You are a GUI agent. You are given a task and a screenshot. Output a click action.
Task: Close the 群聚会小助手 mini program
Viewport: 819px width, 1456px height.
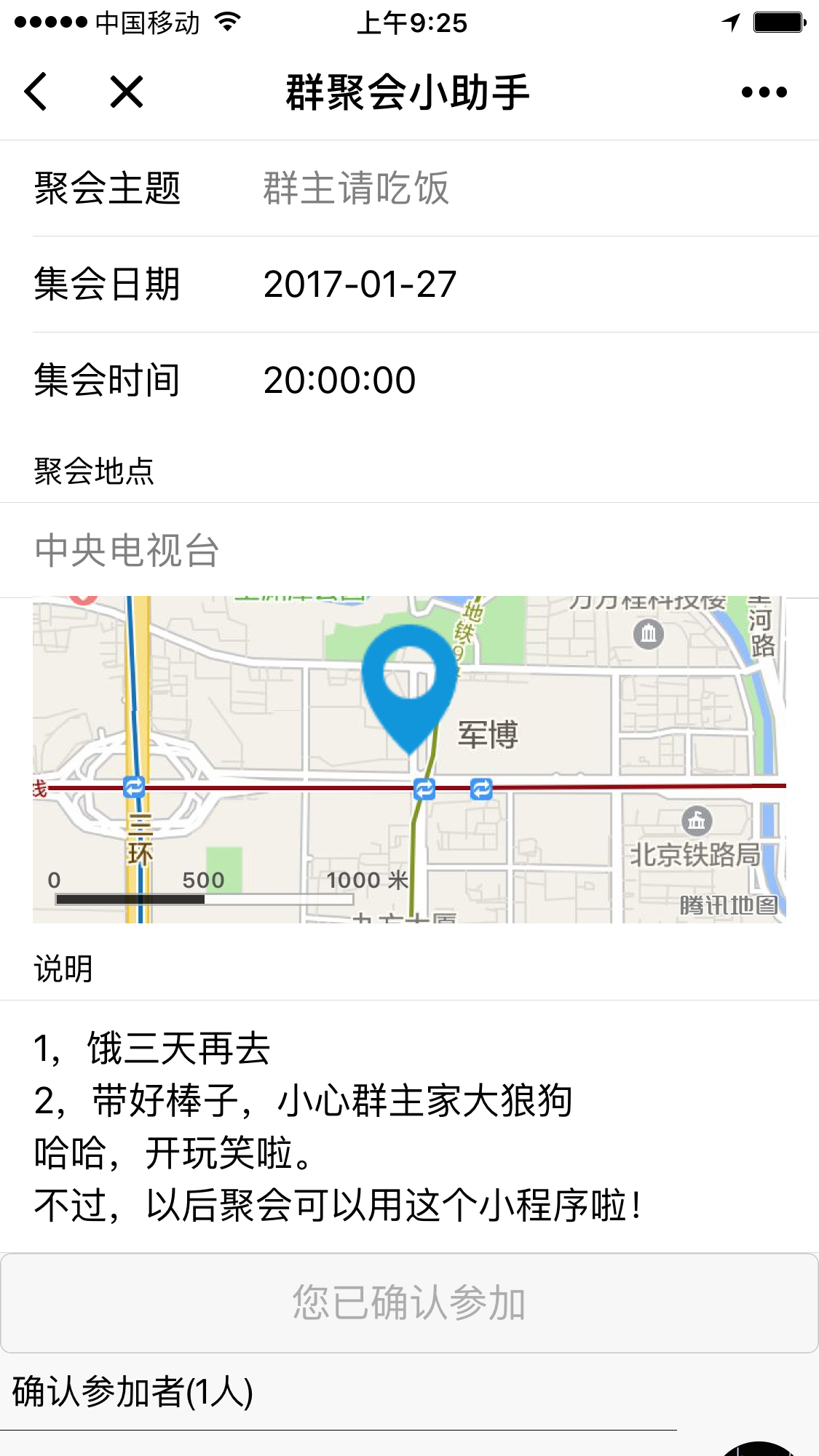pos(127,92)
